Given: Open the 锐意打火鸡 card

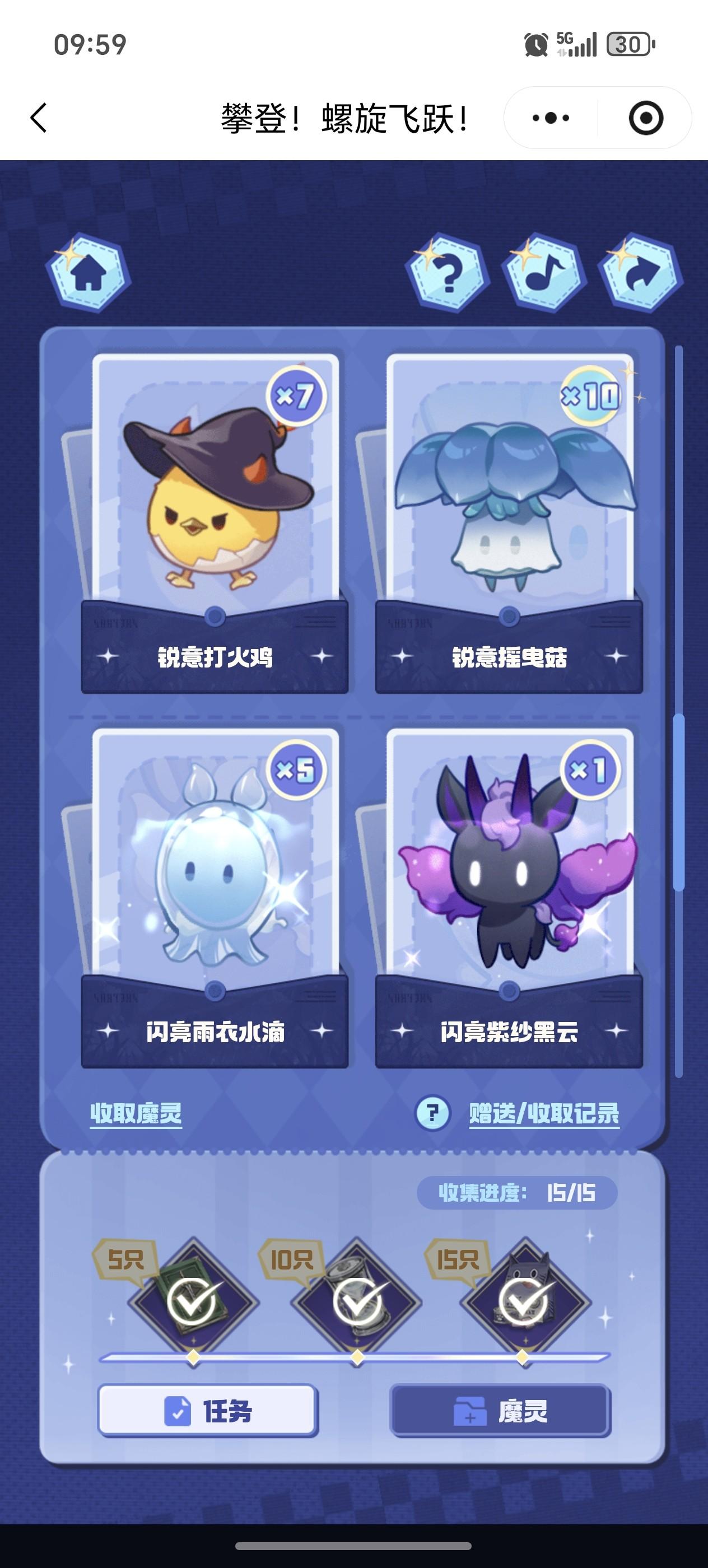Looking at the screenshot, I should click(215, 524).
